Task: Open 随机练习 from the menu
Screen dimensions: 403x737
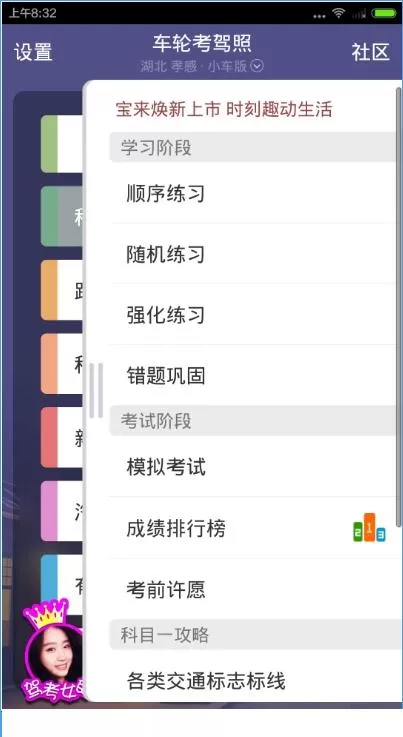Action: click(x=254, y=254)
